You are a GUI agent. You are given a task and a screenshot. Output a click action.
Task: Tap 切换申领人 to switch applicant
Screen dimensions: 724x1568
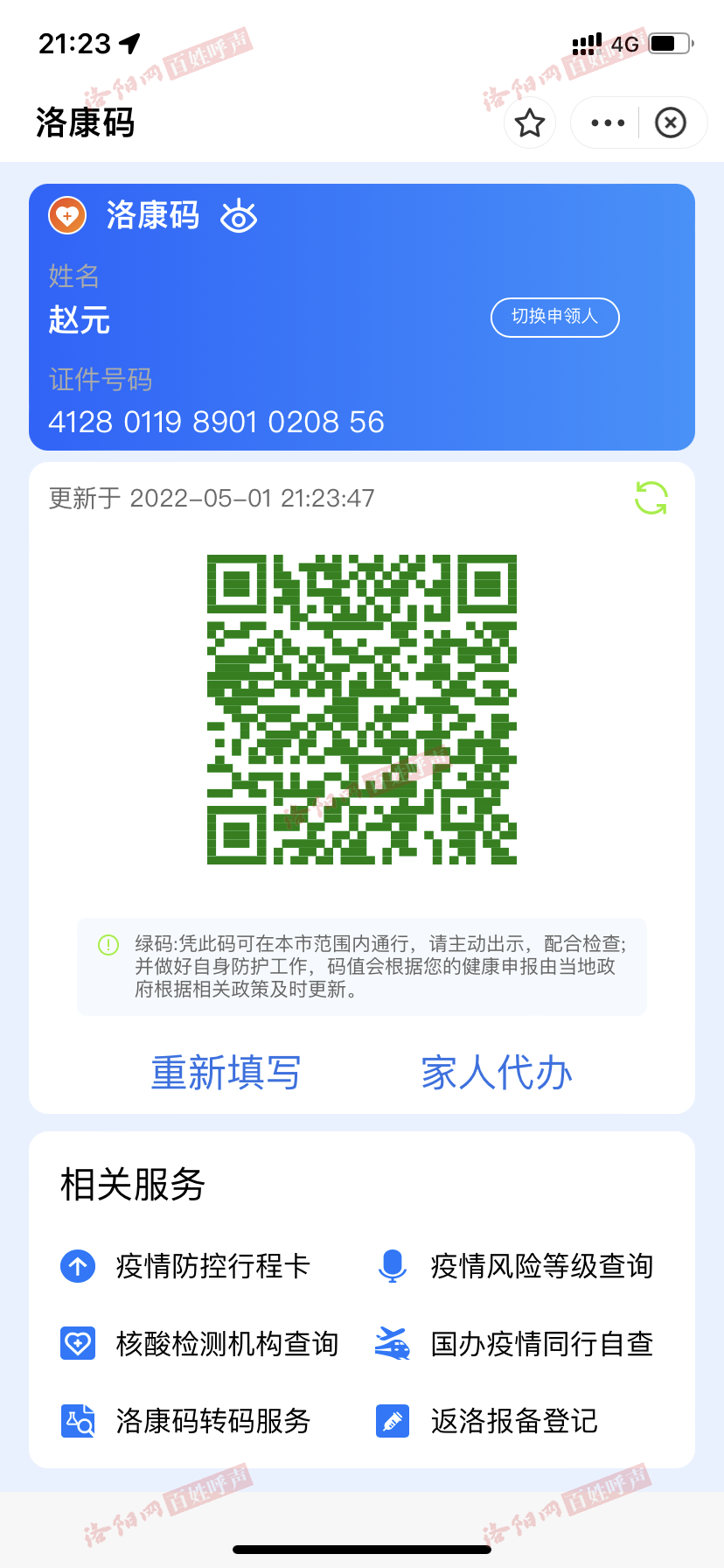click(555, 317)
